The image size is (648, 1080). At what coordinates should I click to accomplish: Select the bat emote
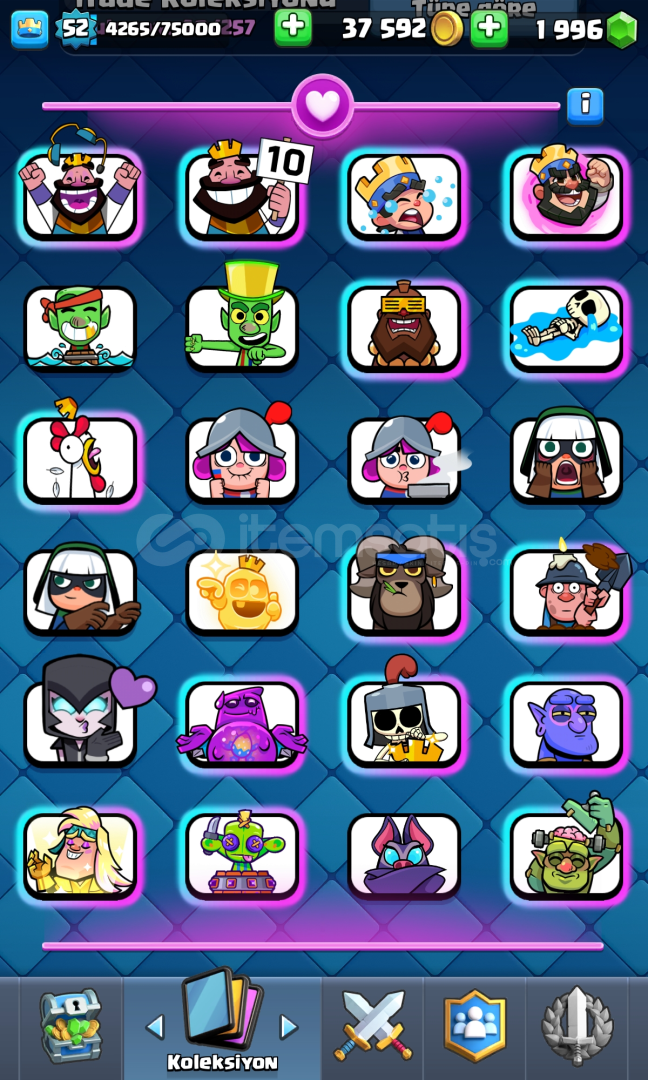pyautogui.click(x=404, y=856)
